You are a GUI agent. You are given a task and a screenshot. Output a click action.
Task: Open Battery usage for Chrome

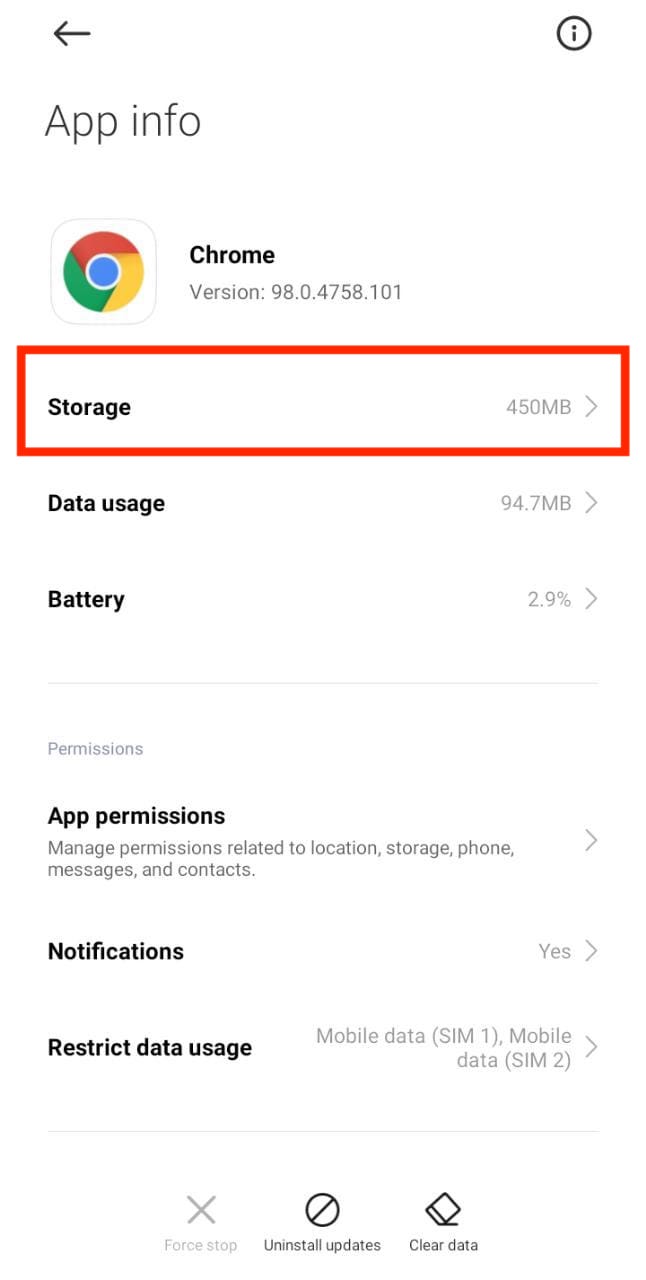pyautogui.click(x=323, y=599)
